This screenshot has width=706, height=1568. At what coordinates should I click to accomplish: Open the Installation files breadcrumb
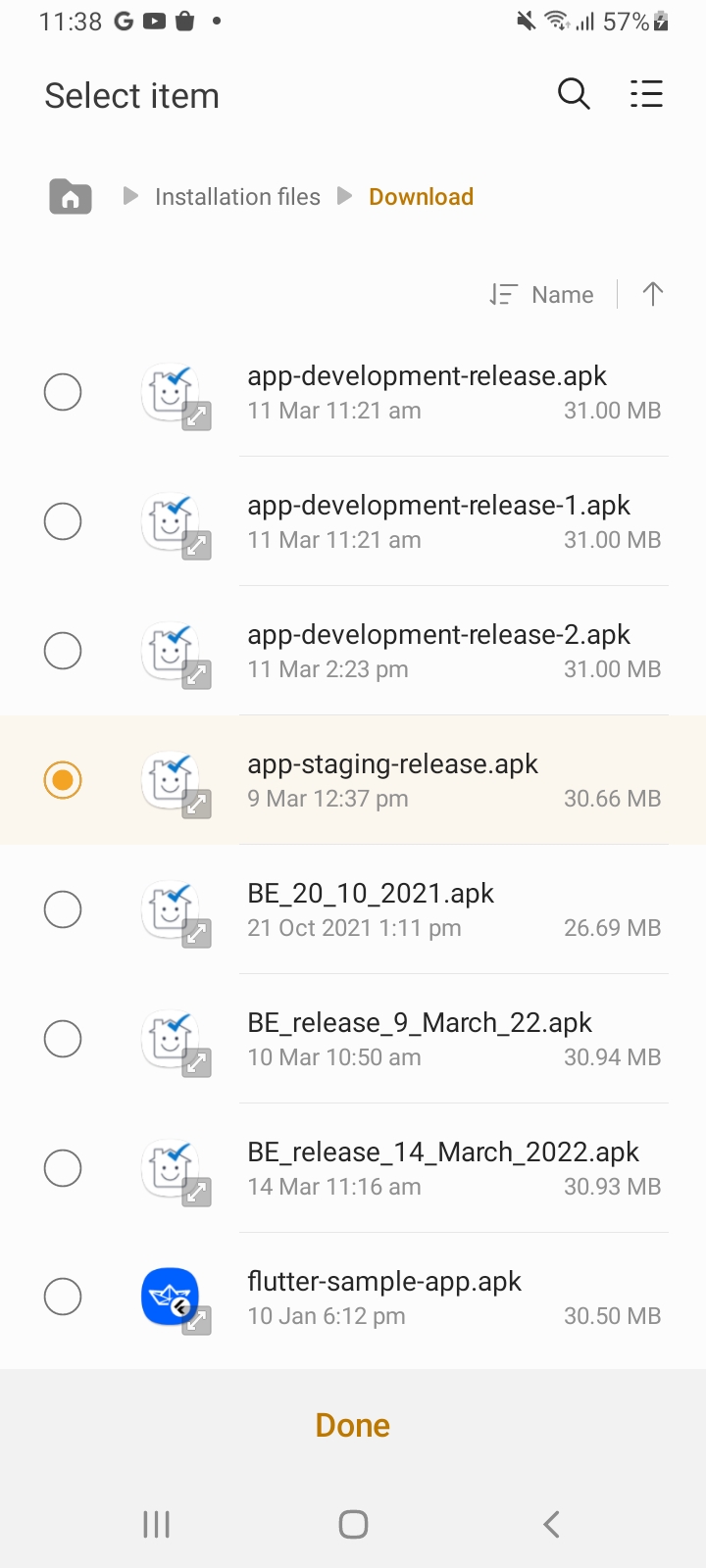(236, 196)
